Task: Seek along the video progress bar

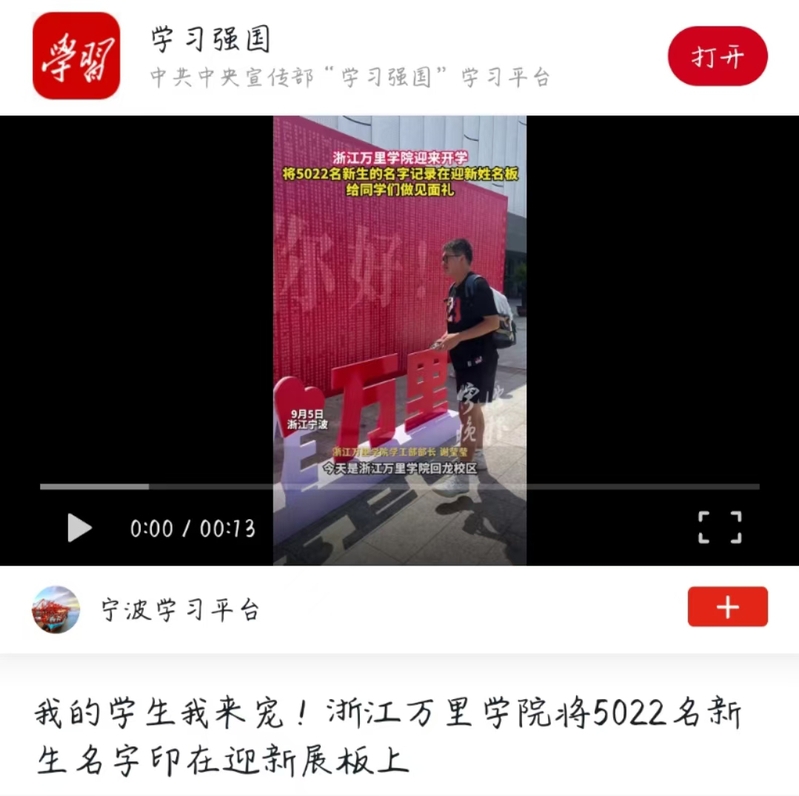Action: [400, 487]
